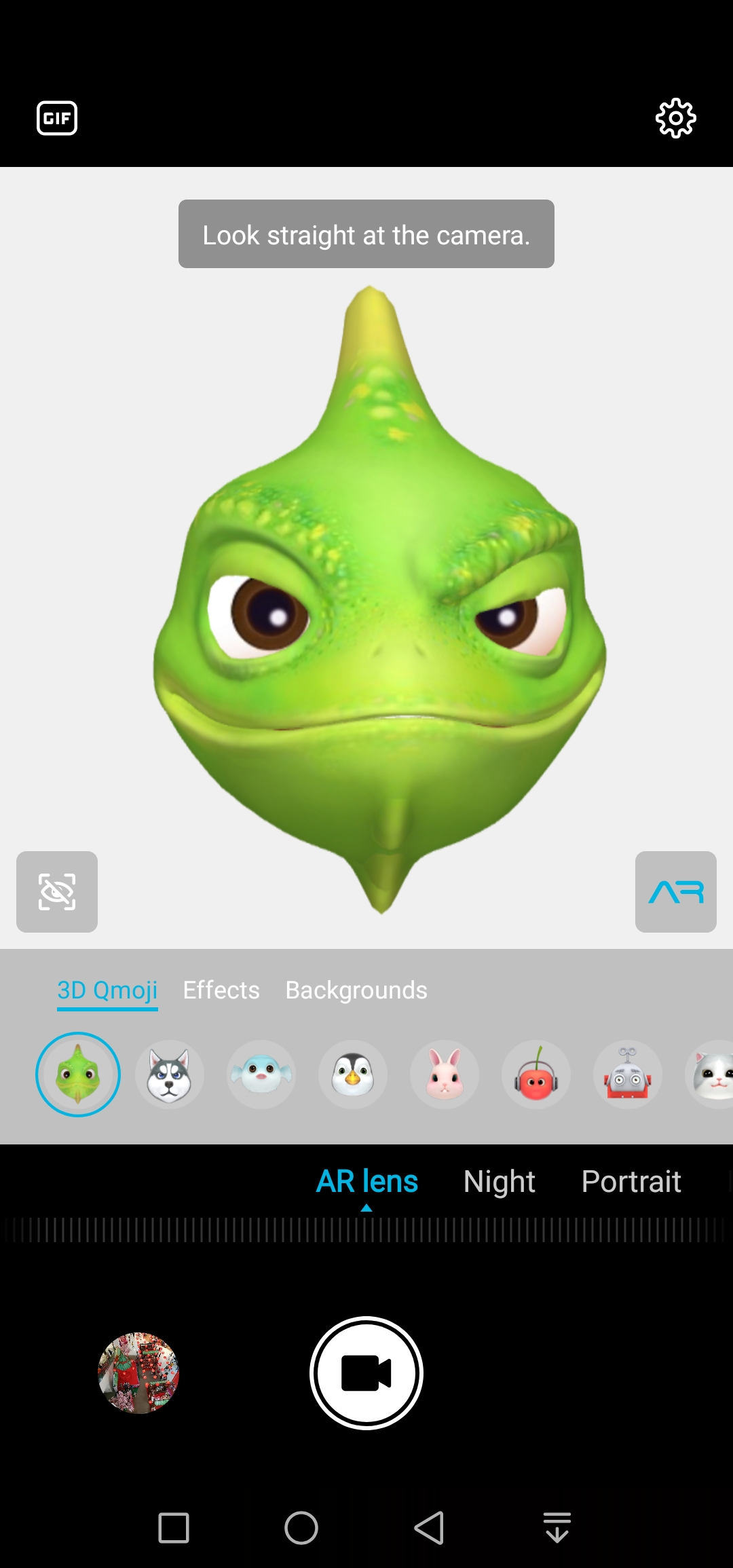Toggle the face tracking visibility icon
Viewport: 733px width, 1568px height.
click(x=57, y=891)
